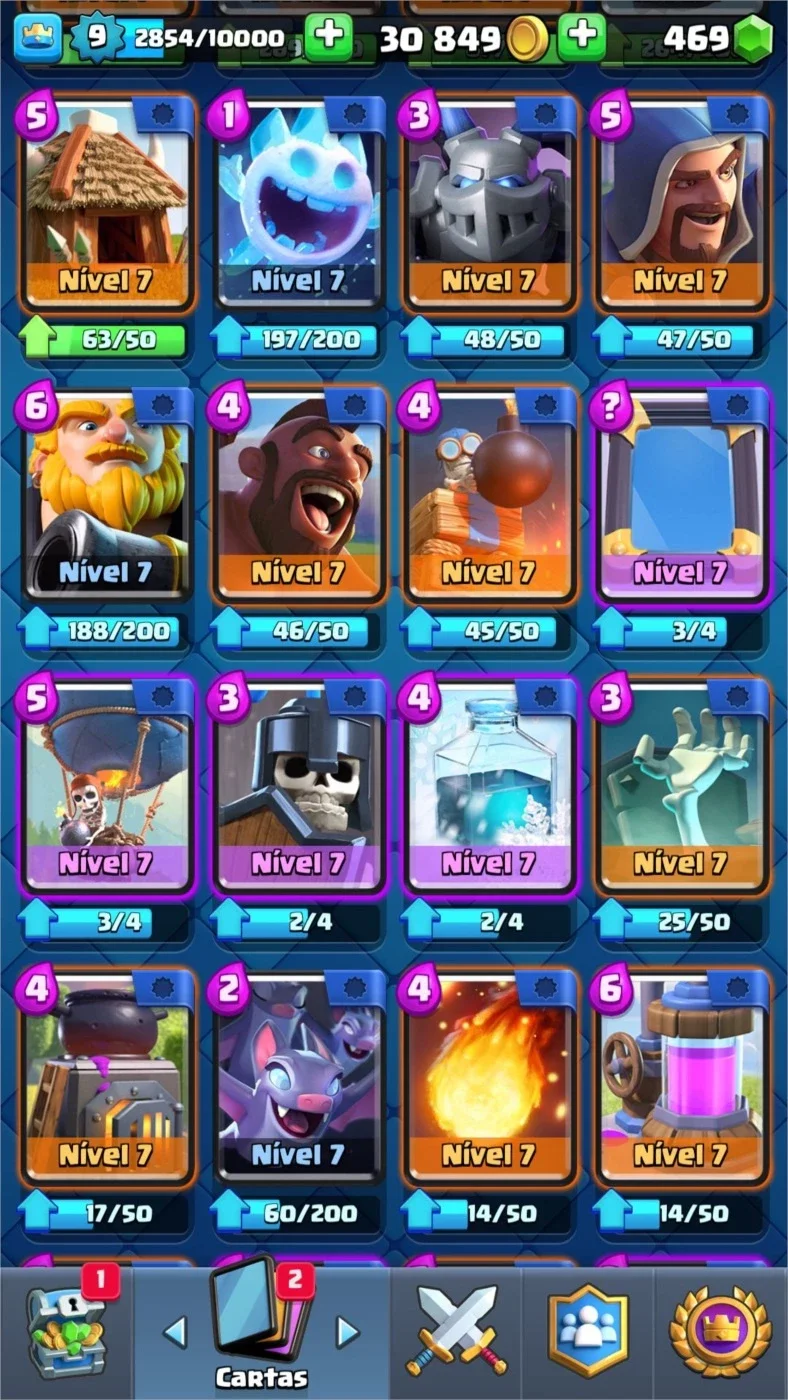Select the Ice Spirit card
The image size is (788, 1400).
click(x=297, y=204)
